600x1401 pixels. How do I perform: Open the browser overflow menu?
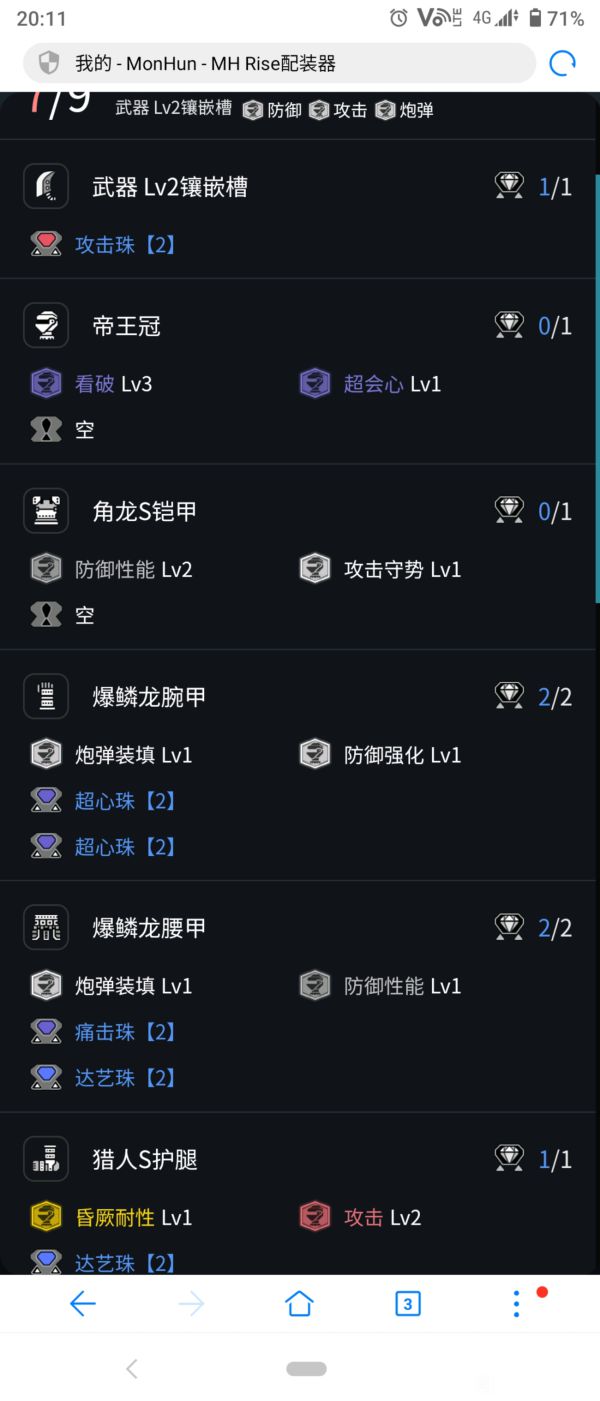(x=516, y=1303)
